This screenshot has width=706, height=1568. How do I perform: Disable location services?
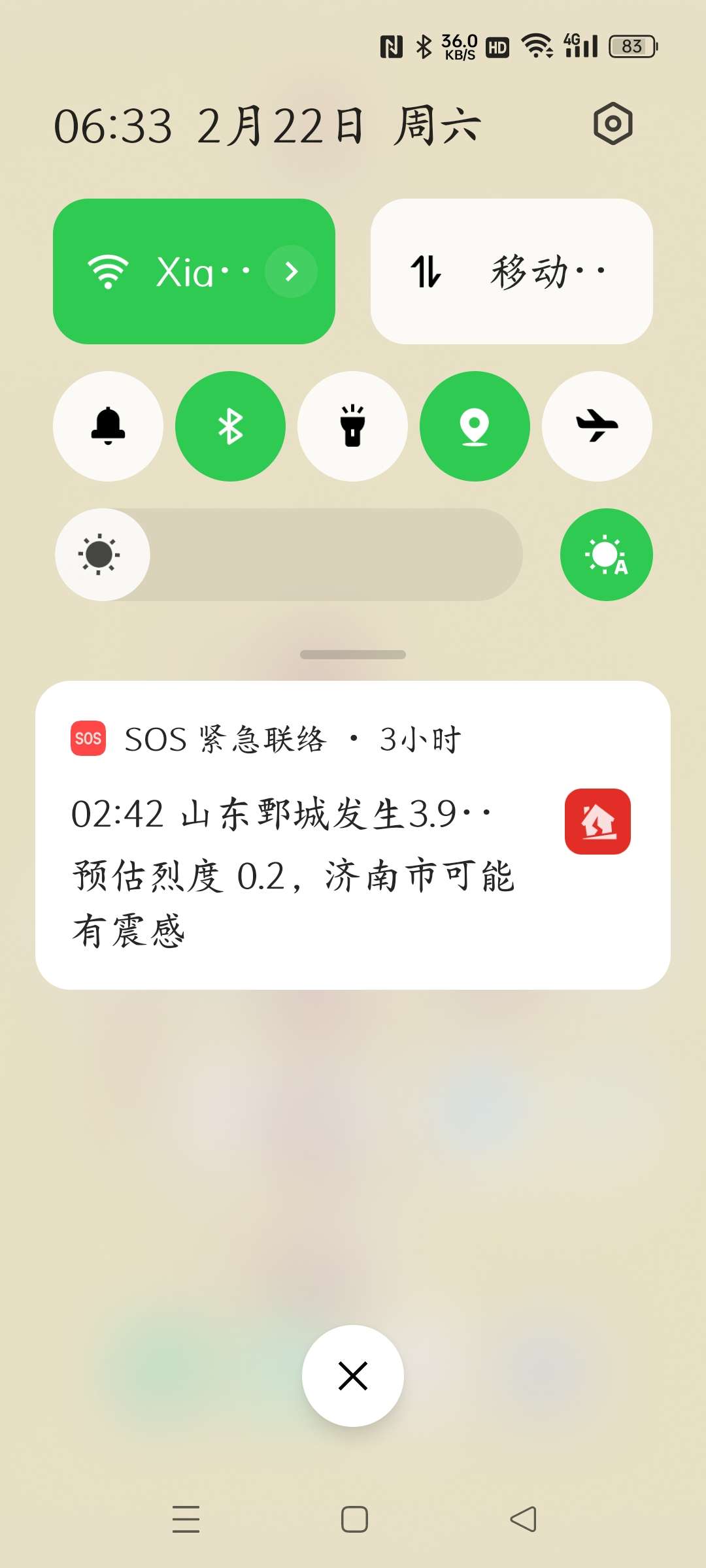[475, 426]
